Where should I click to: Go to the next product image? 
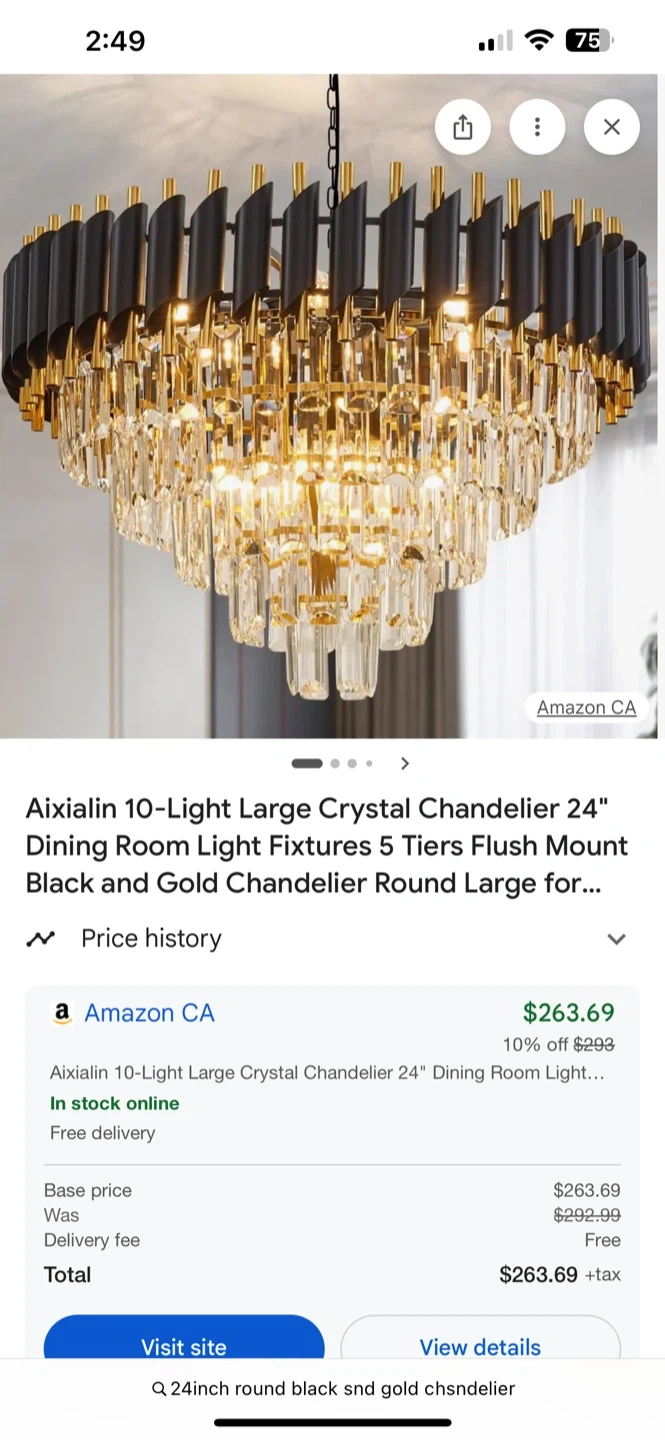405,763
